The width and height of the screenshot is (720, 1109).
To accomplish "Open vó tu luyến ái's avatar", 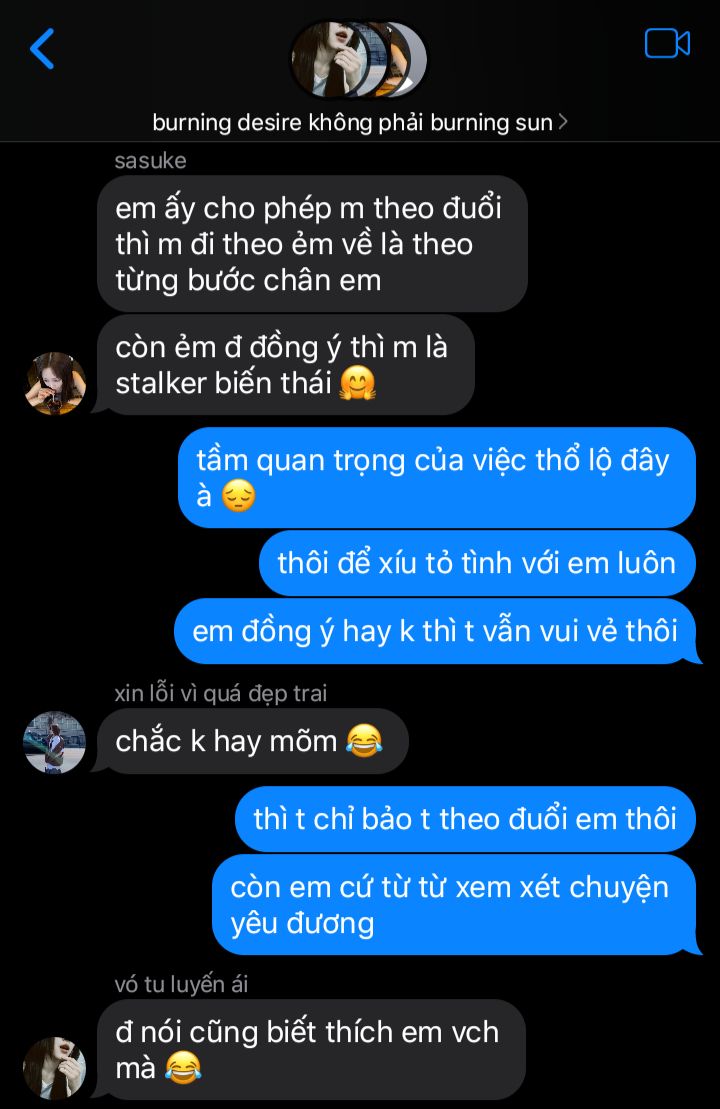I will 55,1067.
